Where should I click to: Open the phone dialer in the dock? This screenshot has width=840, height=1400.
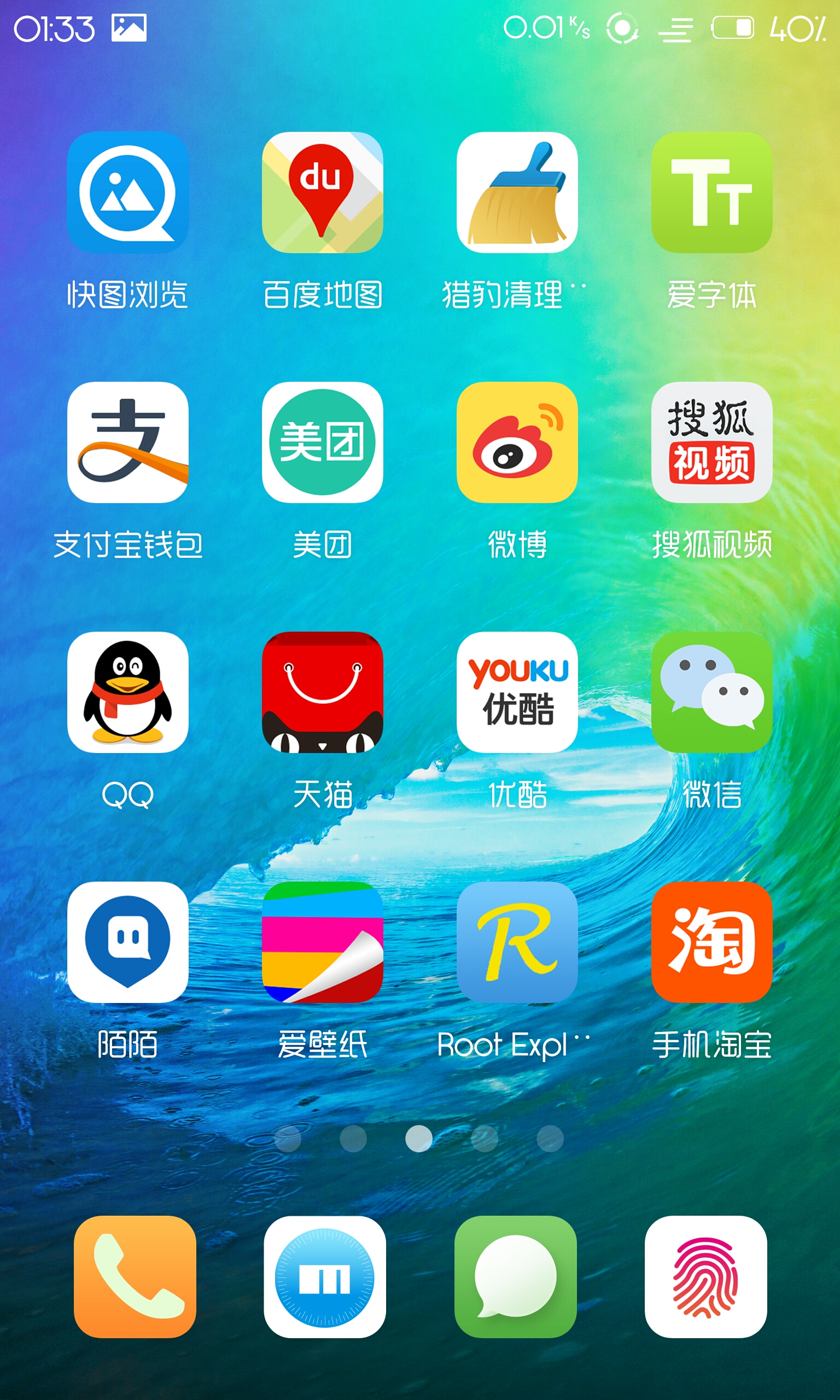click(135, 1277)
